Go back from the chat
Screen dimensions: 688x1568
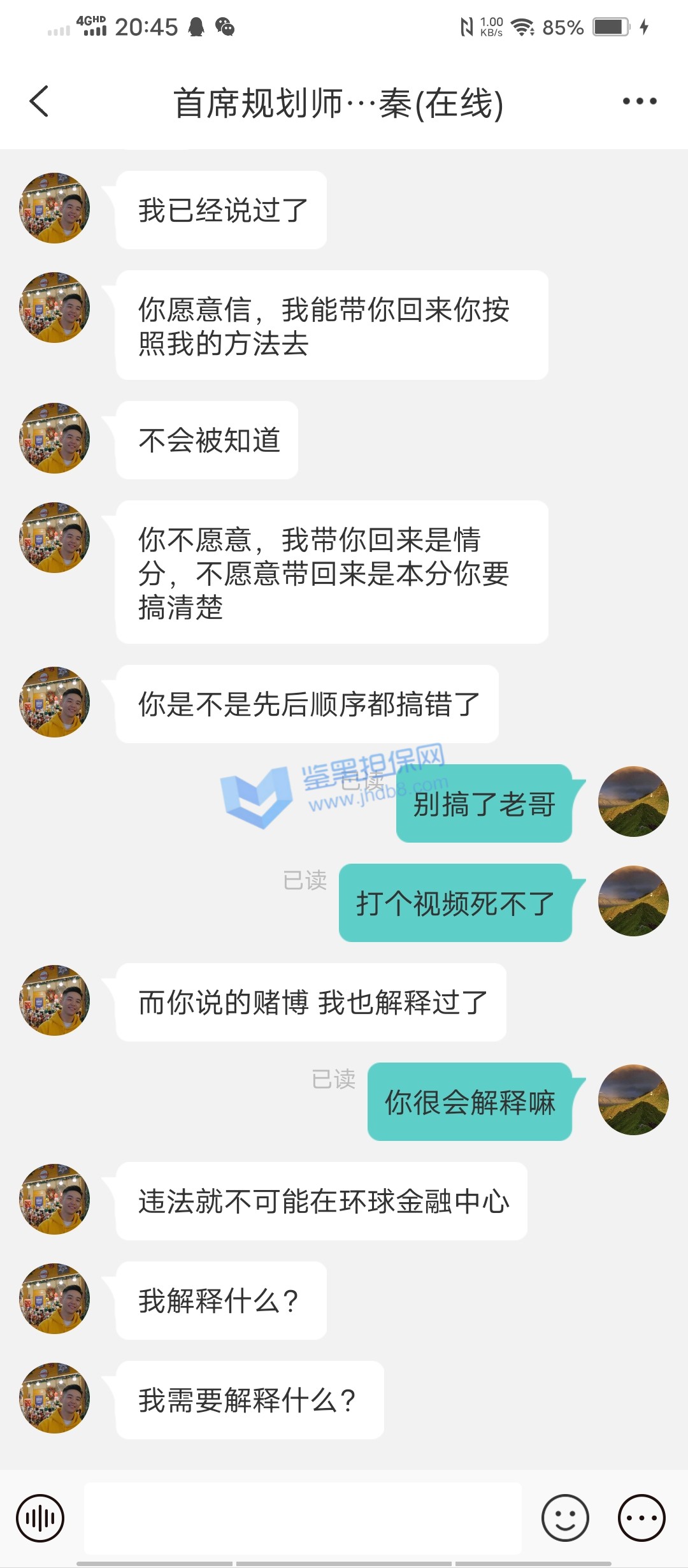tap(39, 102)
